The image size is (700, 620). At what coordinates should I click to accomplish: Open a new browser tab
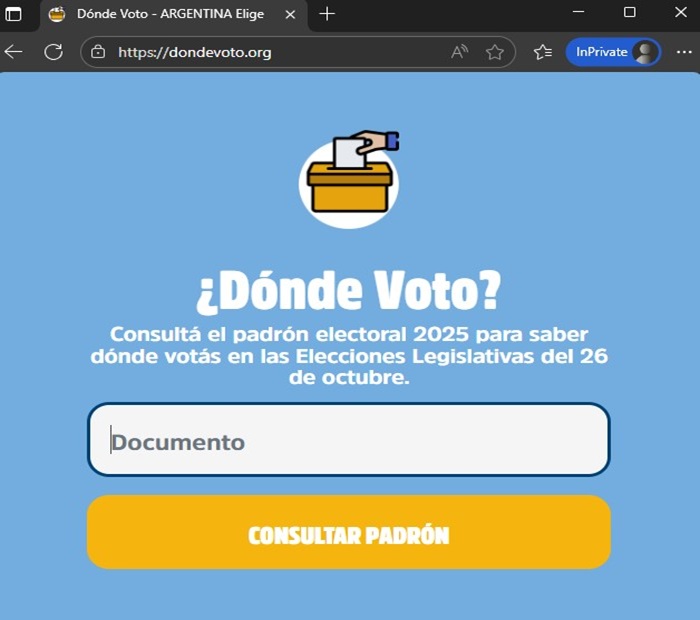point(327,14)
